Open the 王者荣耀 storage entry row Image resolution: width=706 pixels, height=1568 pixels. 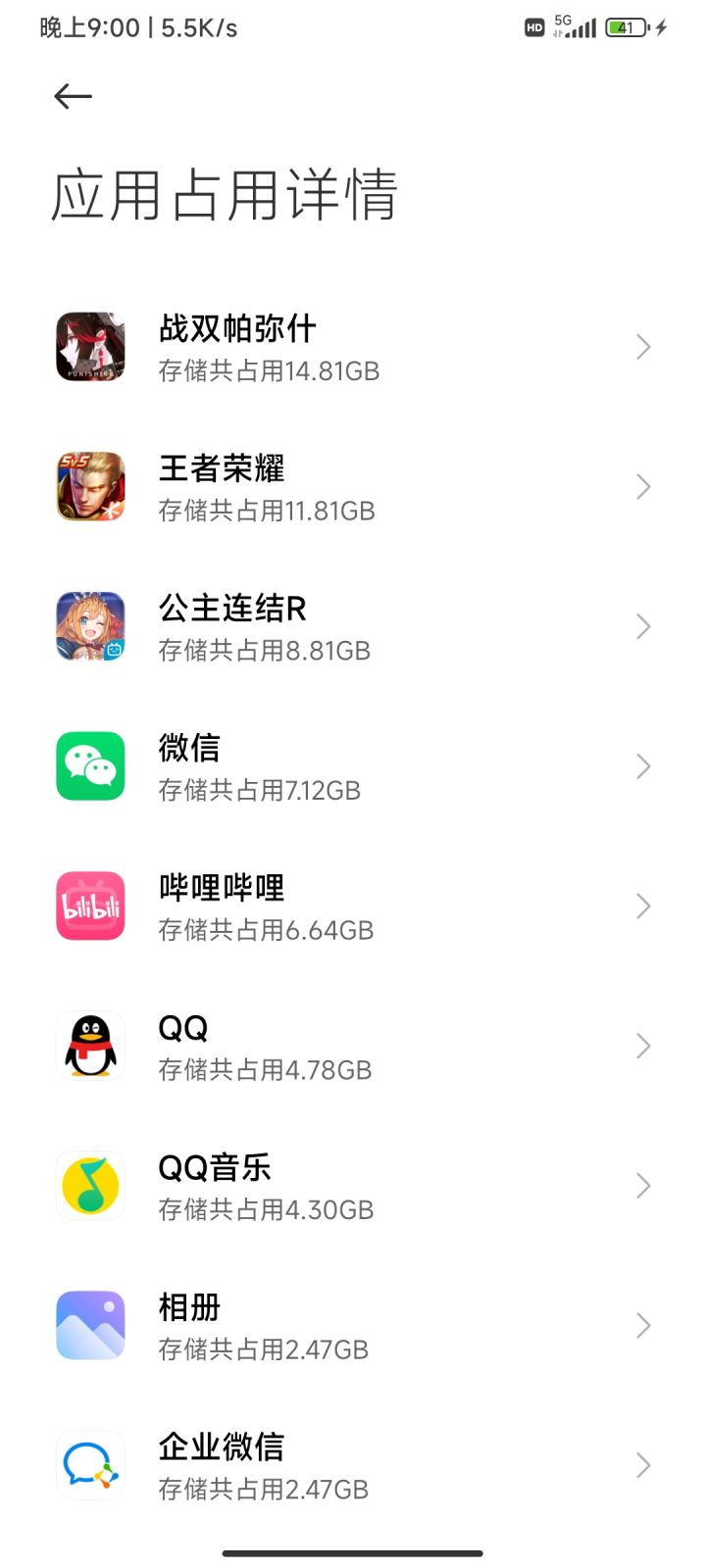[353, 487]
